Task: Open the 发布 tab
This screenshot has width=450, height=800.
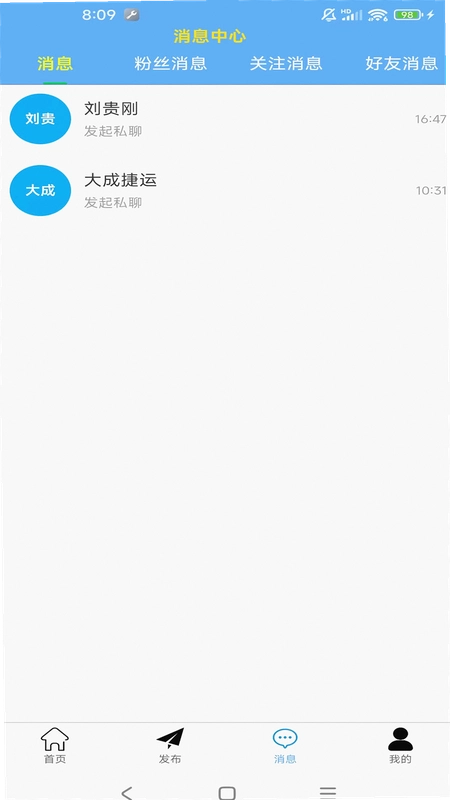Action: pos(170,745)
